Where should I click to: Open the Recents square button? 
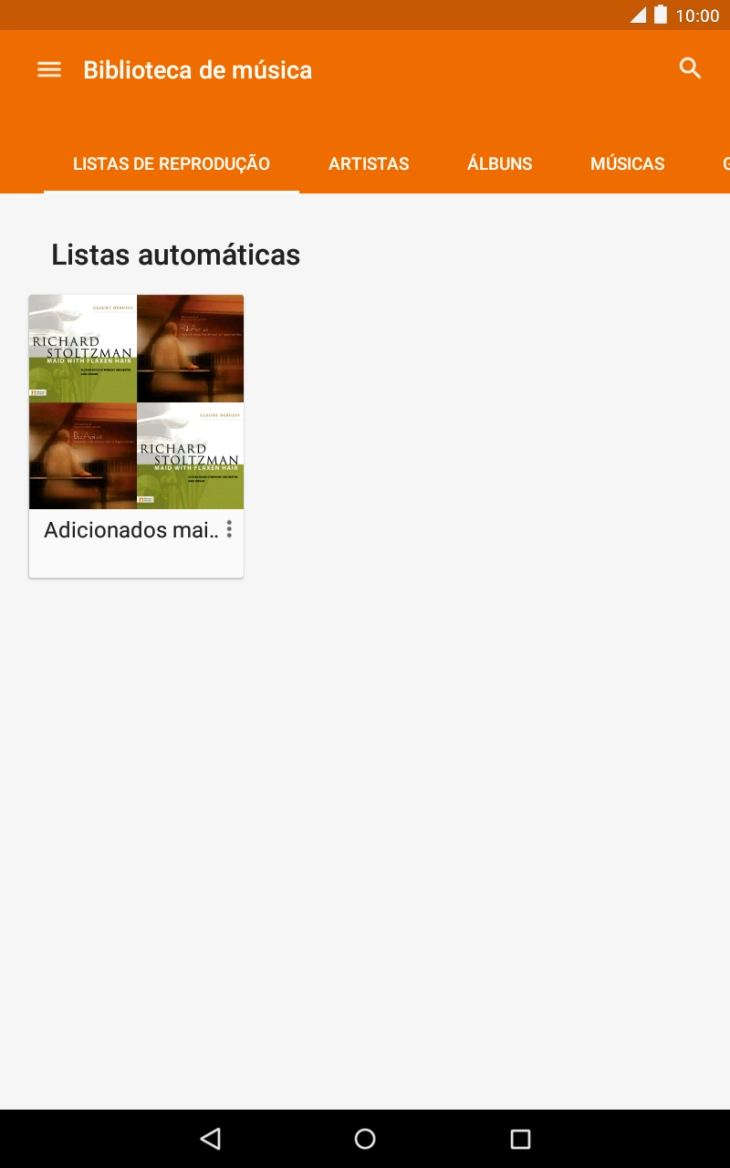520,1136
